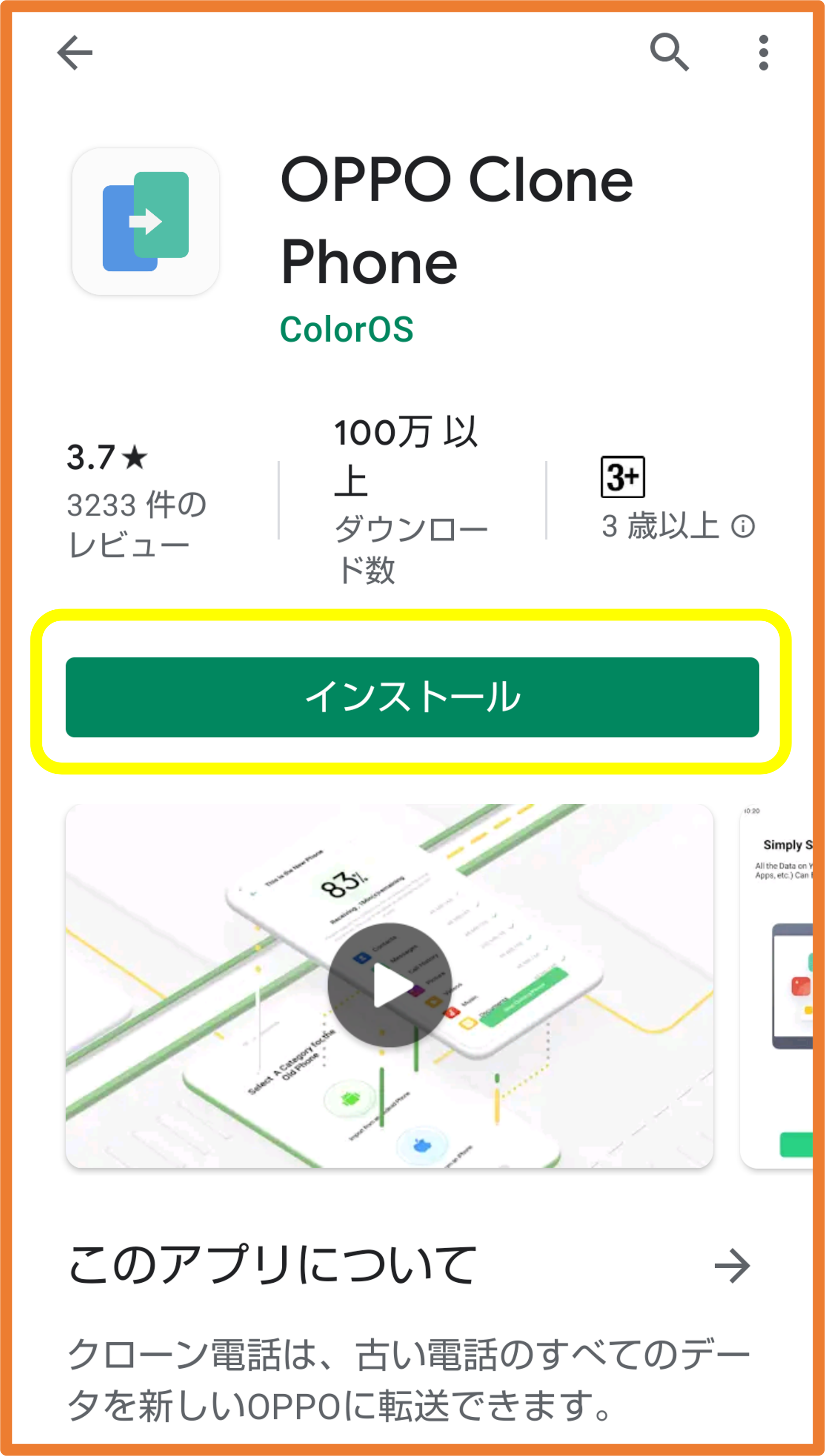Image resolution: width=825 pixels, height=1456 pixels.
Task: Open the ColorOS developer page
Action: coord(346,329)
